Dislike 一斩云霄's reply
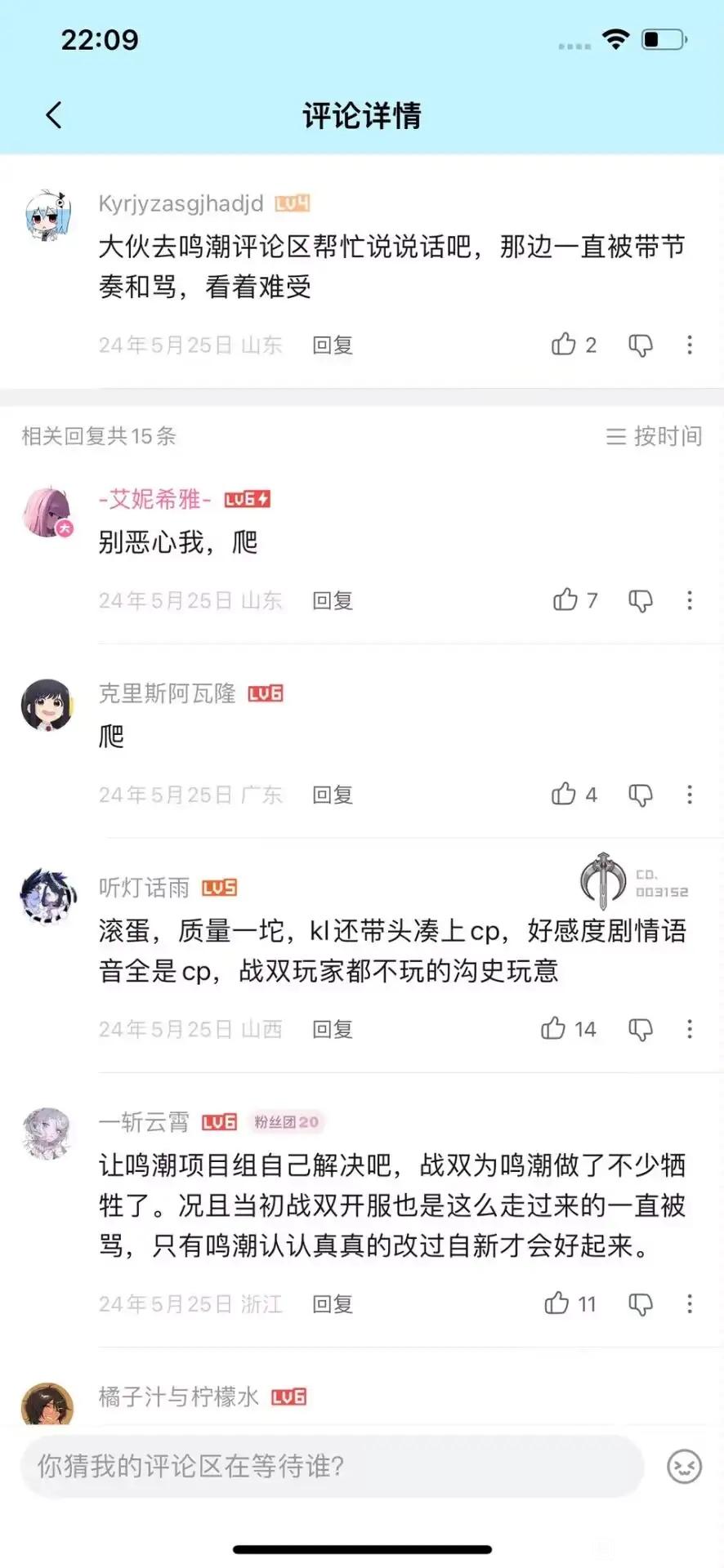 pos(641,1304)
